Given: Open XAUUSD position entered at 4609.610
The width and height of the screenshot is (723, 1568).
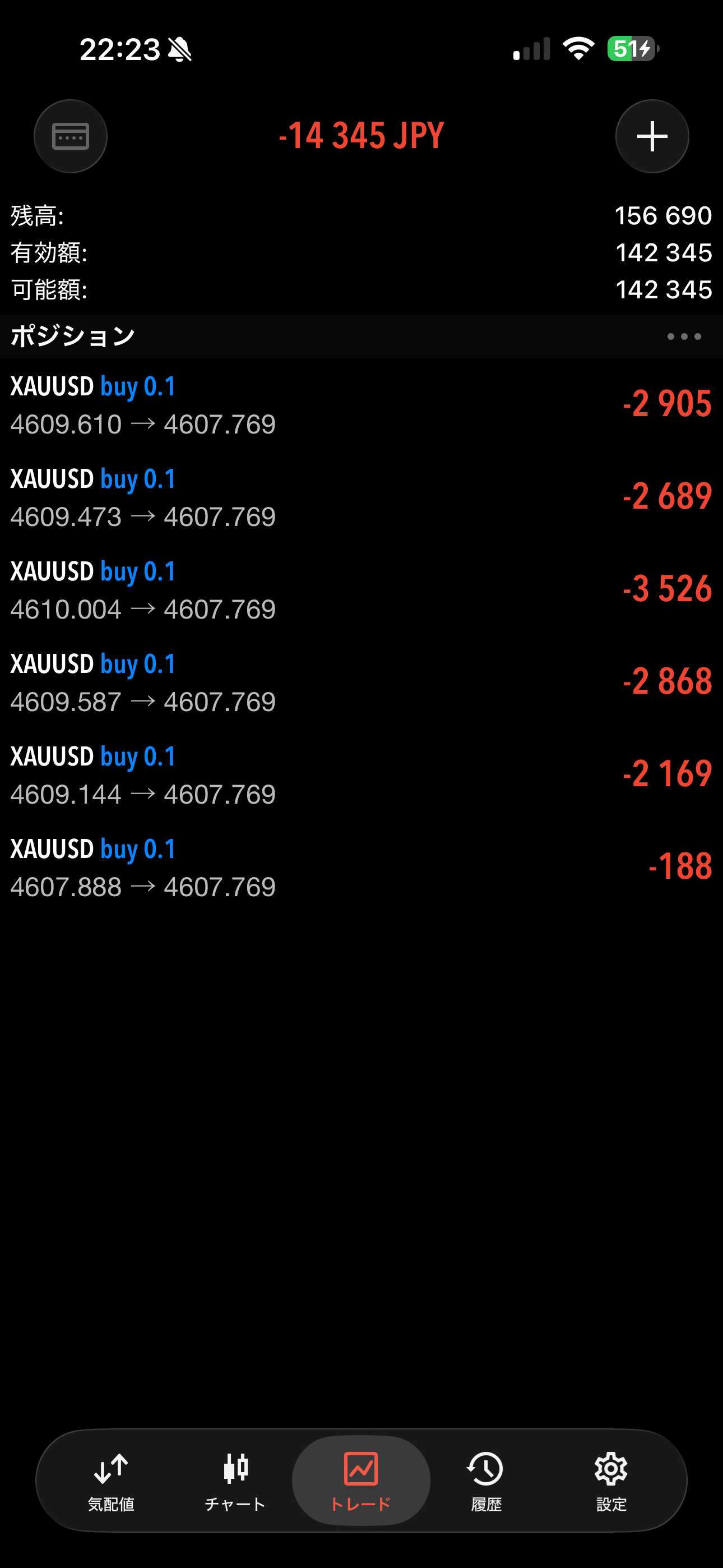Looking at the screenshot, I should point(361,405).
